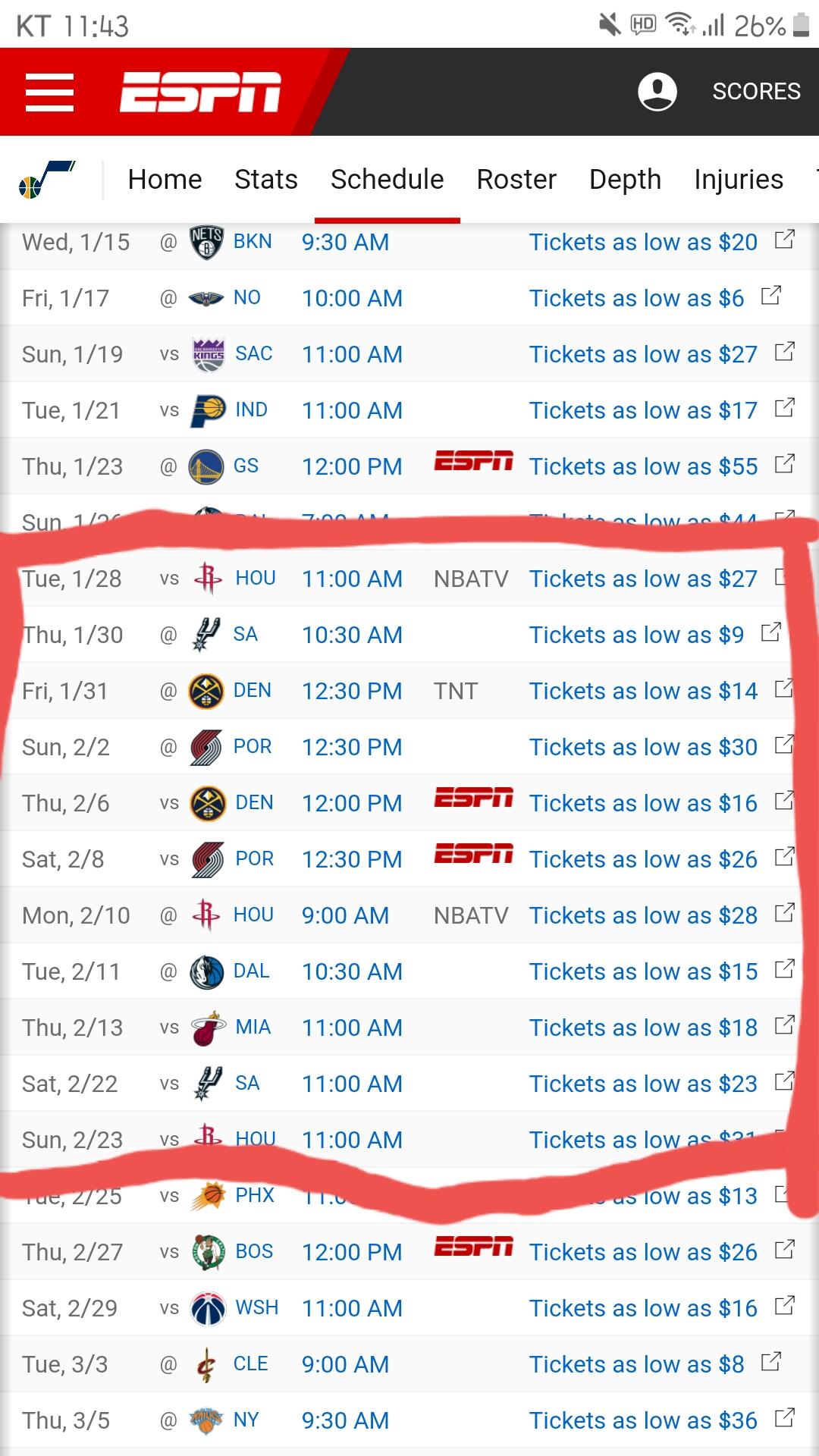Open tickets as low as $26 for BOS game
The width and height of the screenshot is (819, 1456).
[x=643, y=1252]
